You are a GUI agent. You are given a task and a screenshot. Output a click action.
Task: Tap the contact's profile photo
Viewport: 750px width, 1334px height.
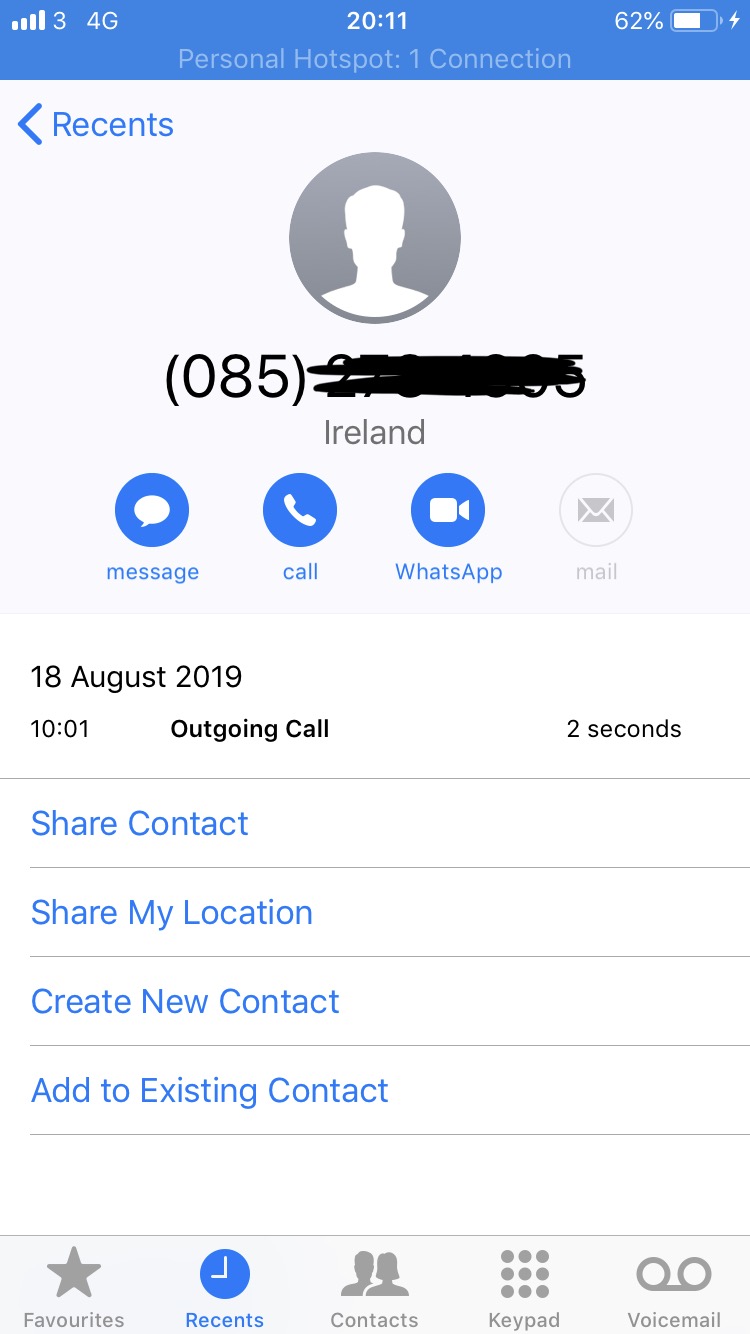point(375,237)
